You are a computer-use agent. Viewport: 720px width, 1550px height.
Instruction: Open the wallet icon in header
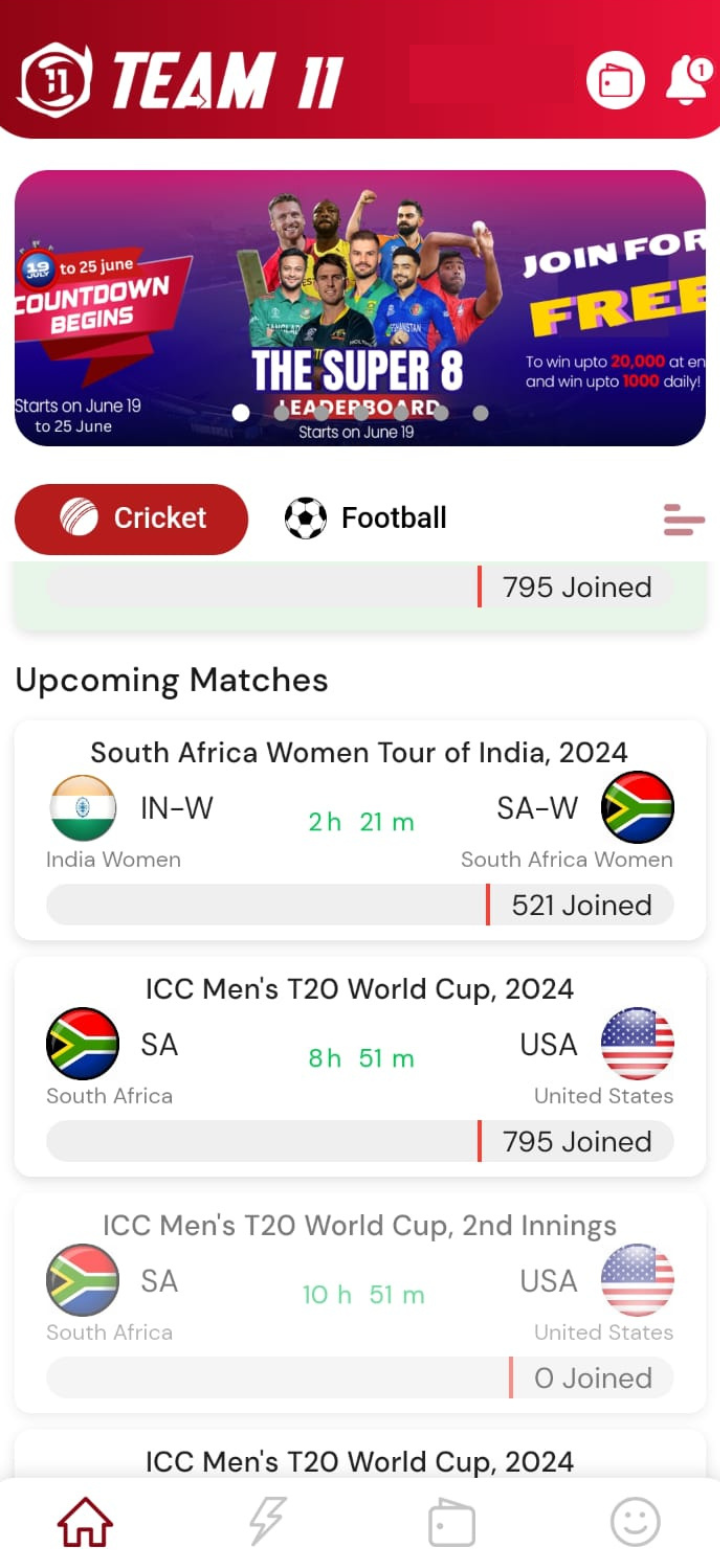[x=615, y=80]
